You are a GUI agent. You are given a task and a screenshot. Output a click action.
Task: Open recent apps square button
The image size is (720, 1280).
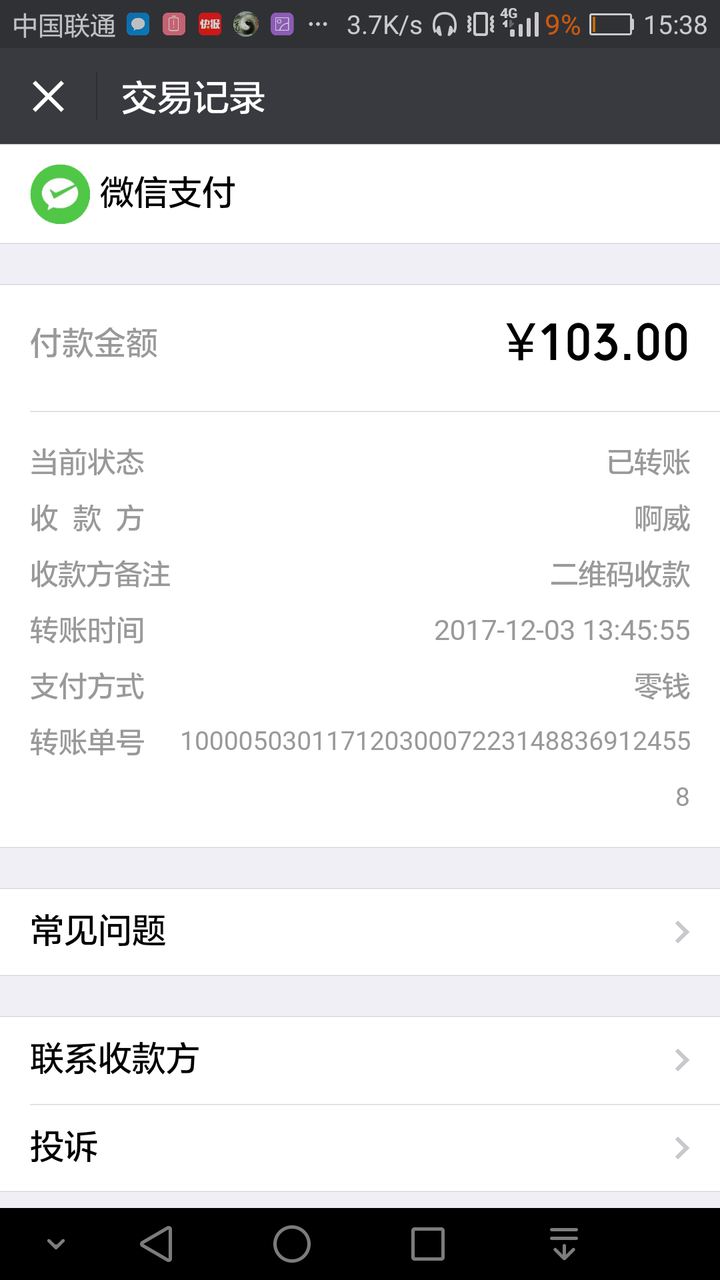(x=428, y=1244)
